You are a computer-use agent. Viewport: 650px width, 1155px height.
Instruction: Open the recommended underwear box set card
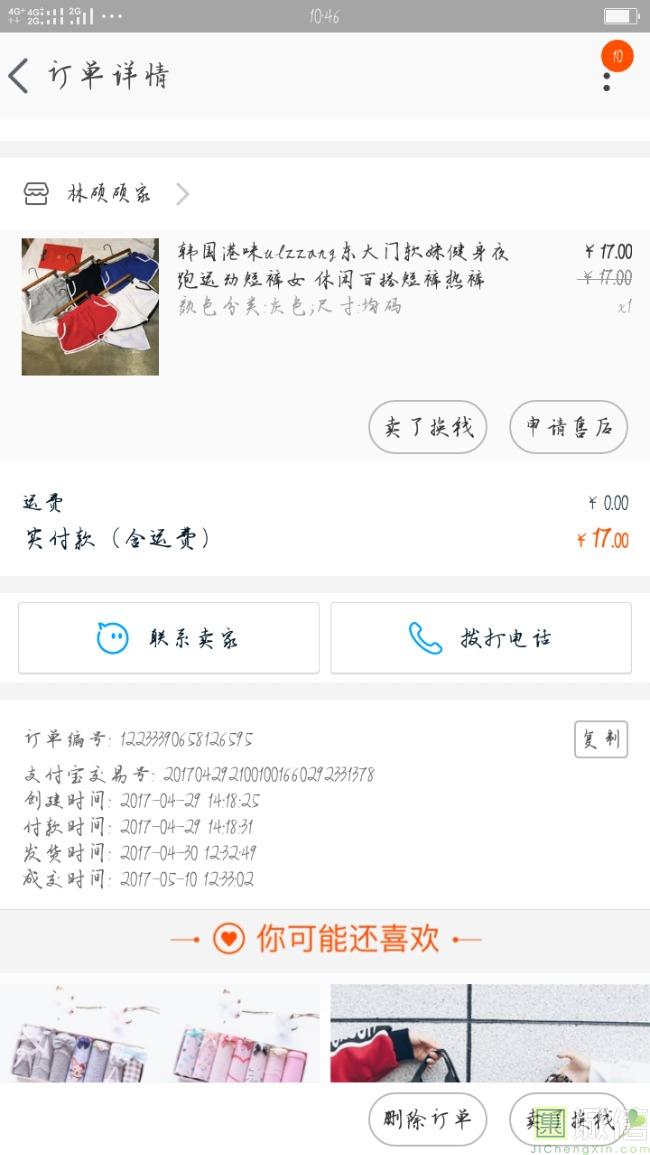[160, 1033]
